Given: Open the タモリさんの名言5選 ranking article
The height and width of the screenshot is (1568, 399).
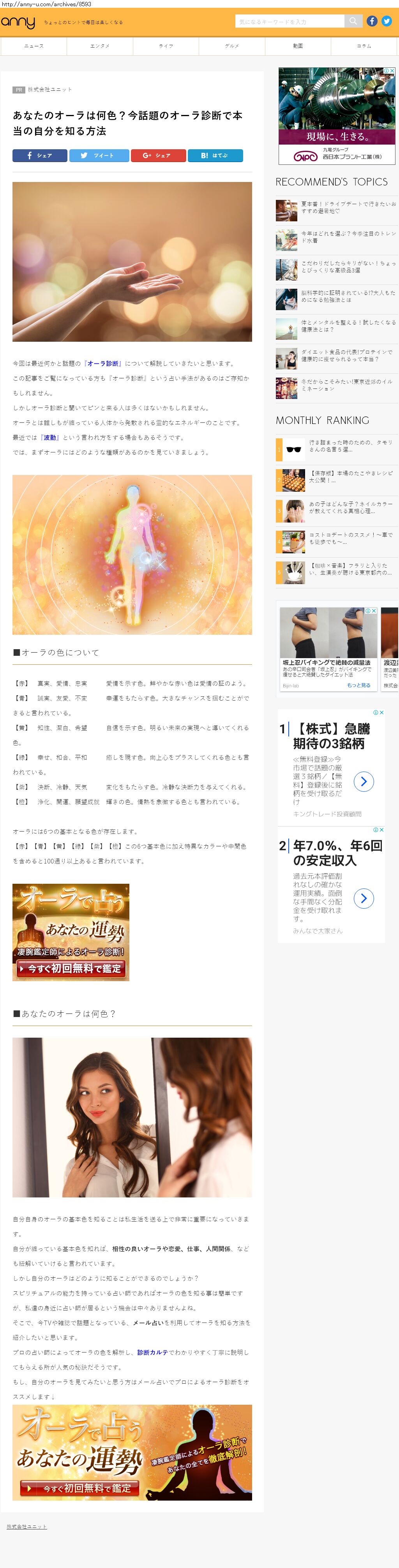Looking at the screenshot, I should click(x=350, y=446).
